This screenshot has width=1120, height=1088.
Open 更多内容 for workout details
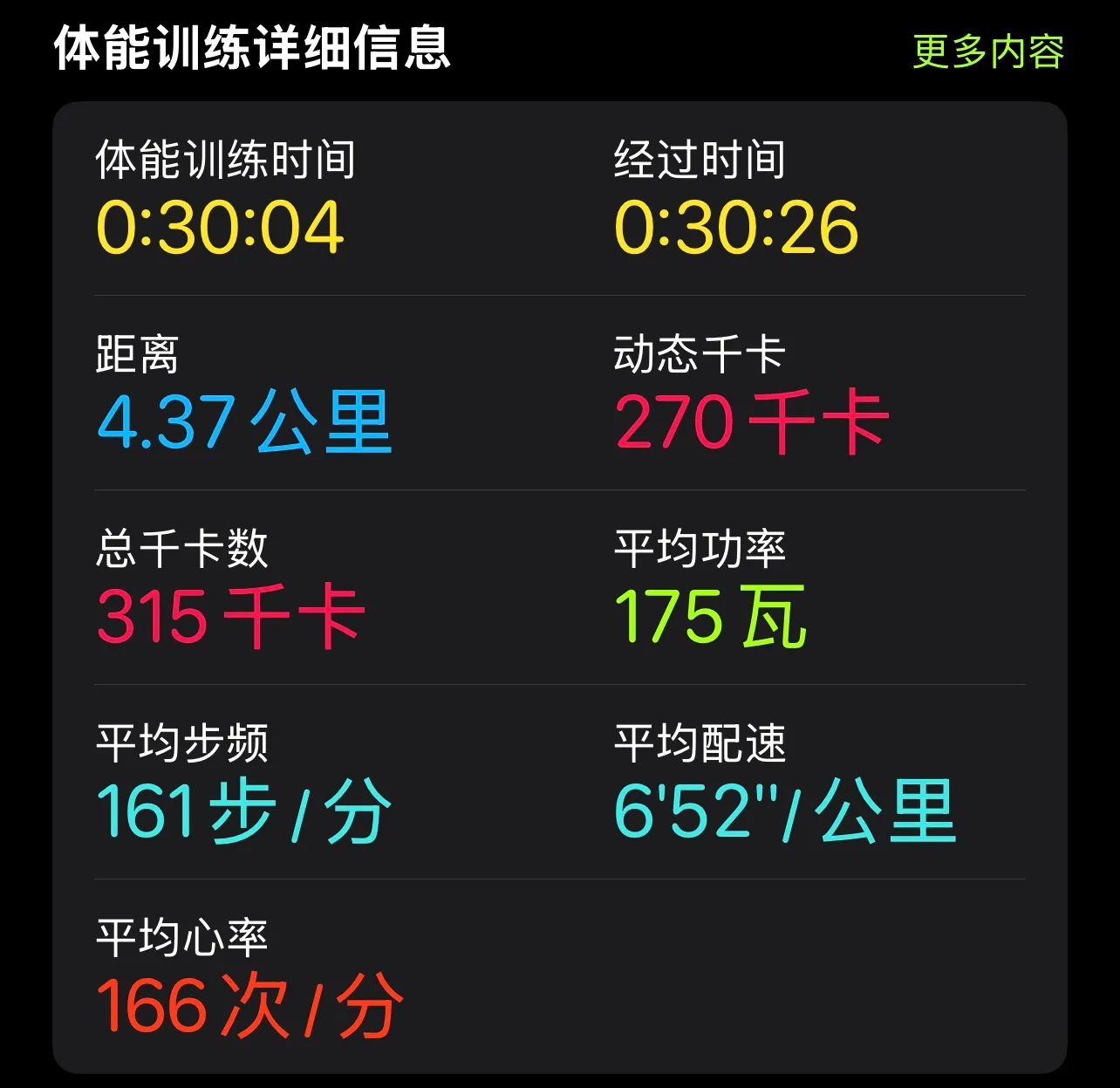(987, 51)
